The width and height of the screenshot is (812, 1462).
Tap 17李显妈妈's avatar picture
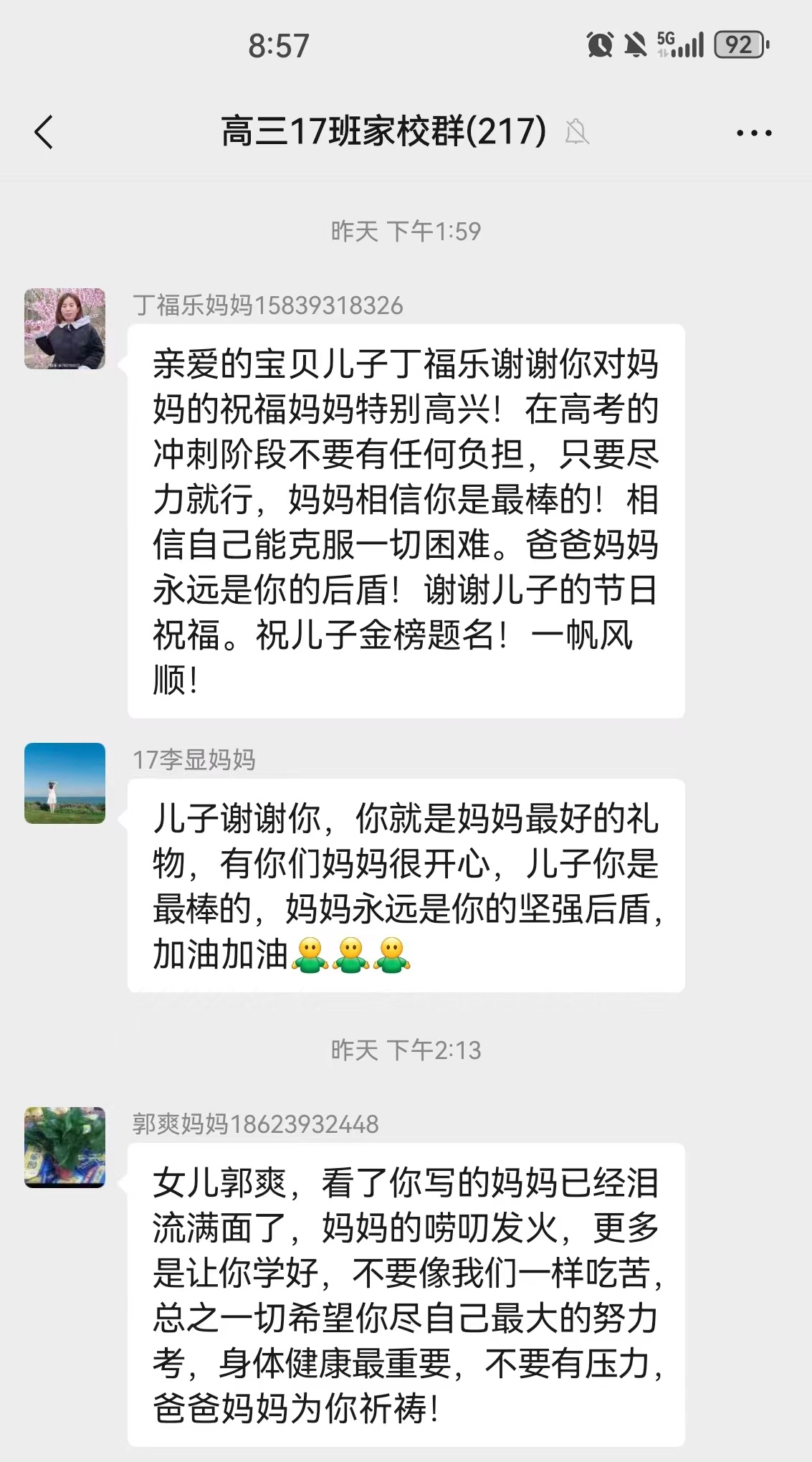65,783
